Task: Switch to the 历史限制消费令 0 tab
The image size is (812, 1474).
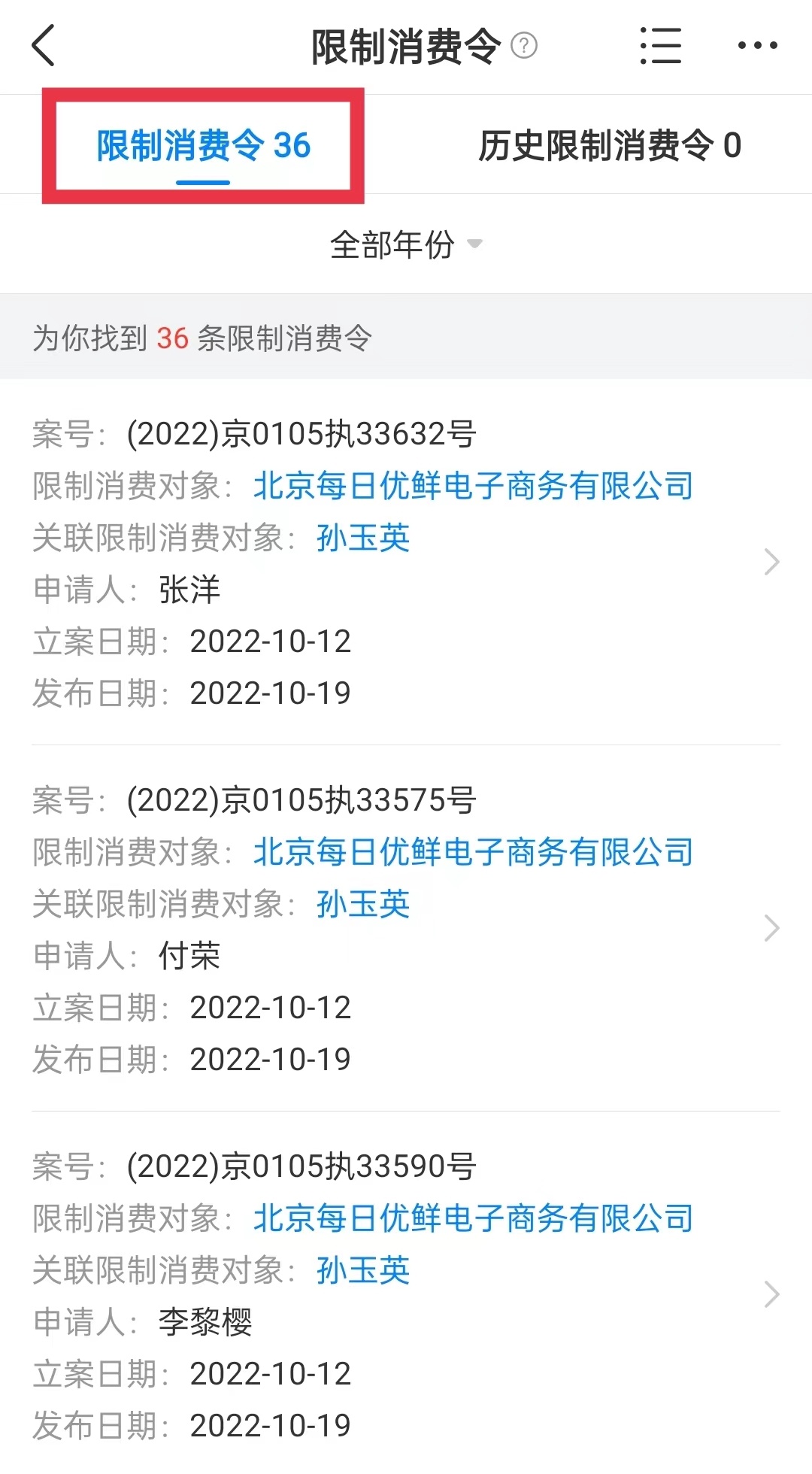Action: pyautogui.click(x=610, y=145)
